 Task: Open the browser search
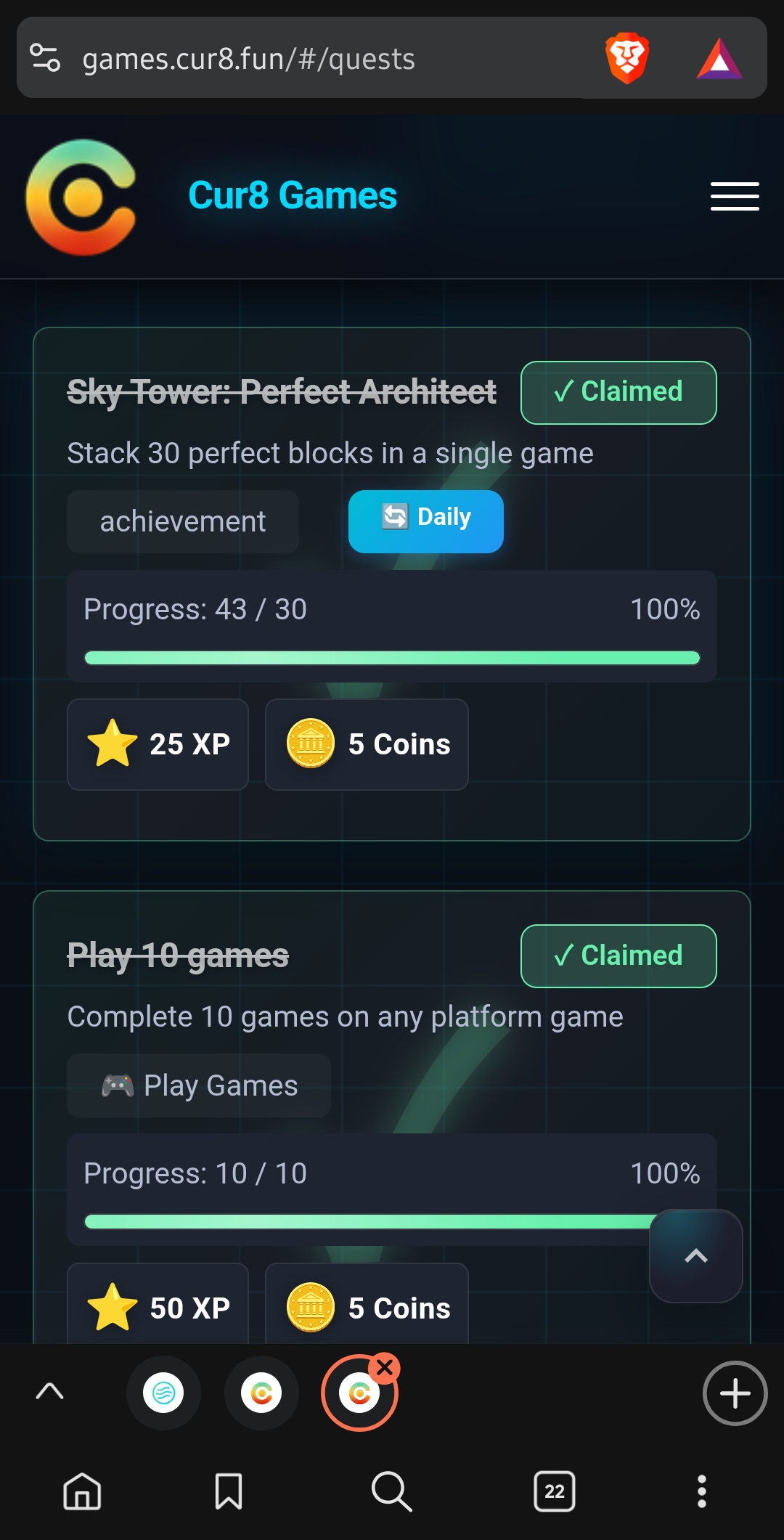(x=391, y=1491)
